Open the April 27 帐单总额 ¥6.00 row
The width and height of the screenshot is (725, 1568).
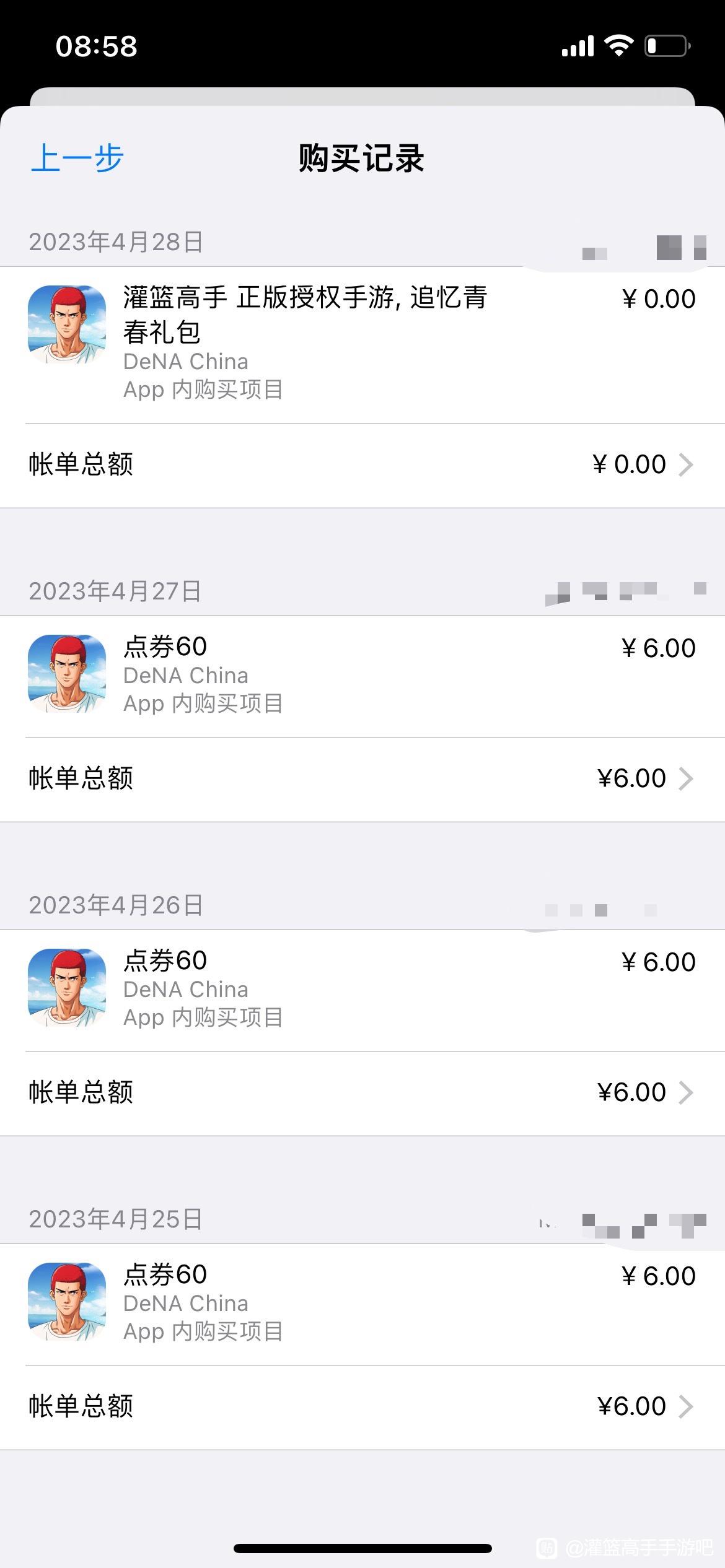click(362, 779)
